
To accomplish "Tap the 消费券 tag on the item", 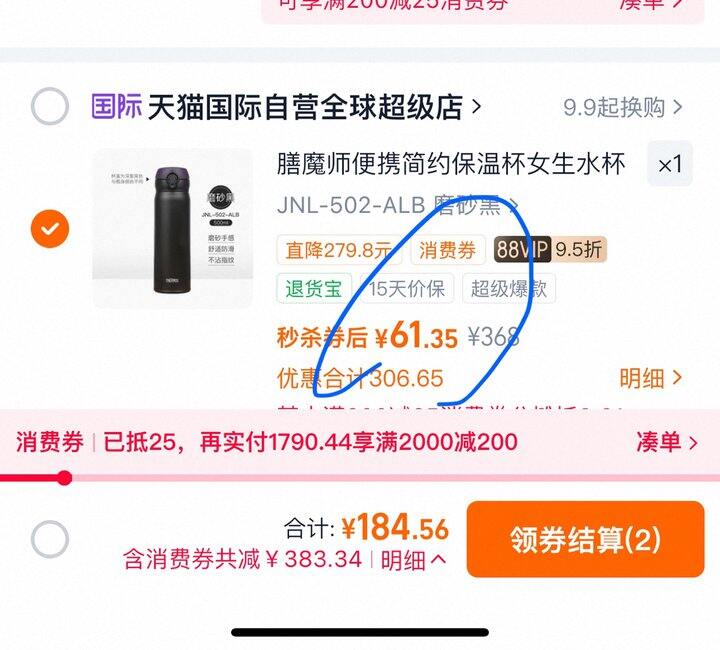I will click(447, 250).
